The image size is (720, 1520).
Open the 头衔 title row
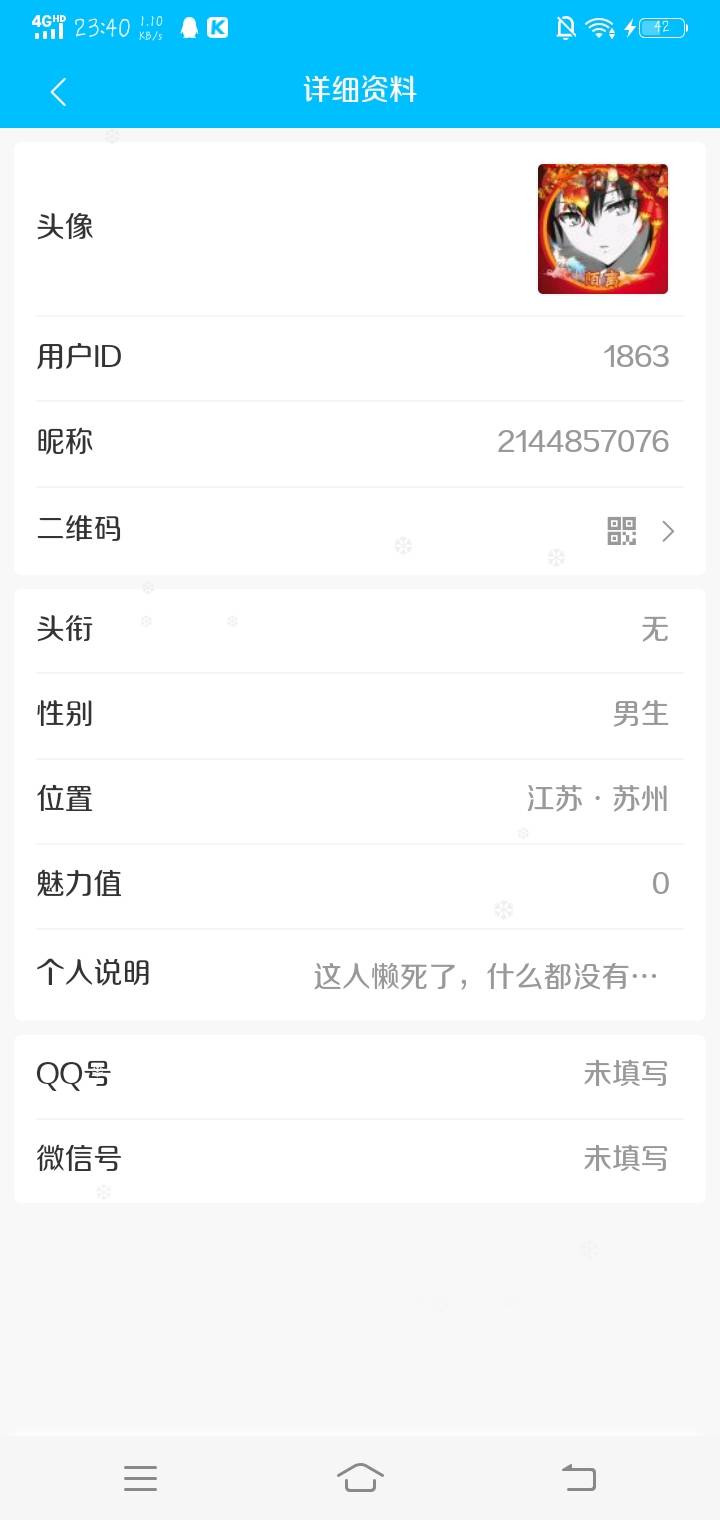pos(360,629)
